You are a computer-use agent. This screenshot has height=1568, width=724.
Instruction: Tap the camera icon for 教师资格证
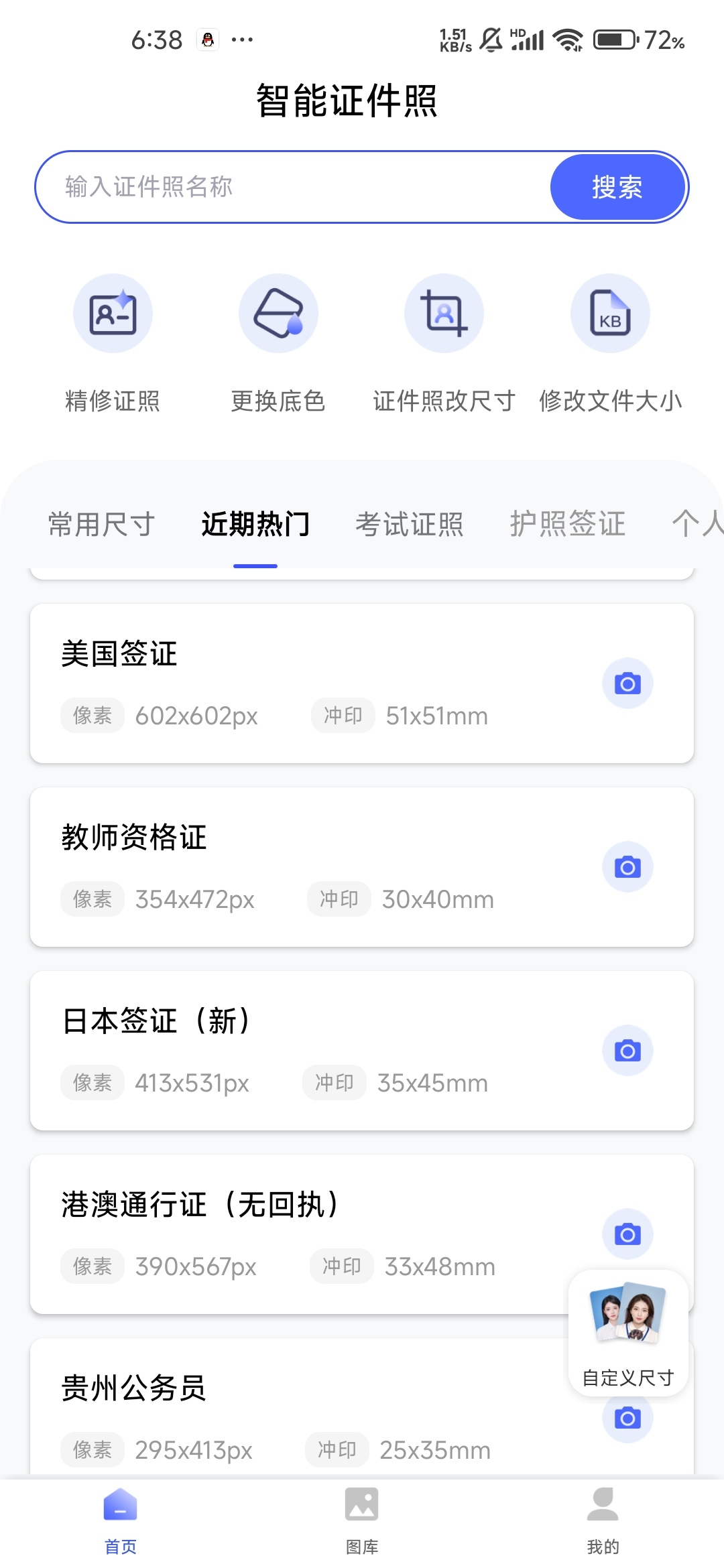point(627,866)
